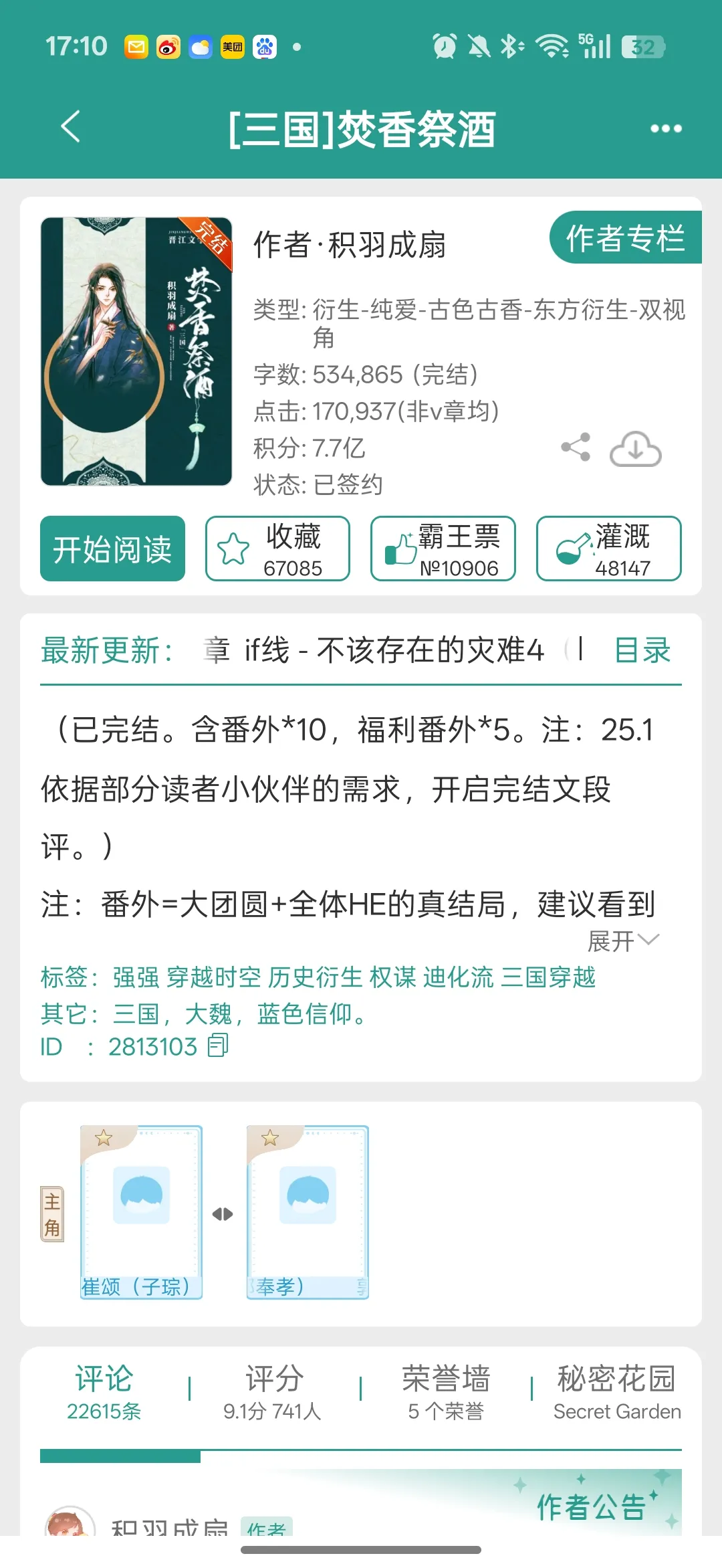
Task: View the 崔颂（子琮）character card
Action: (141, 1212)
